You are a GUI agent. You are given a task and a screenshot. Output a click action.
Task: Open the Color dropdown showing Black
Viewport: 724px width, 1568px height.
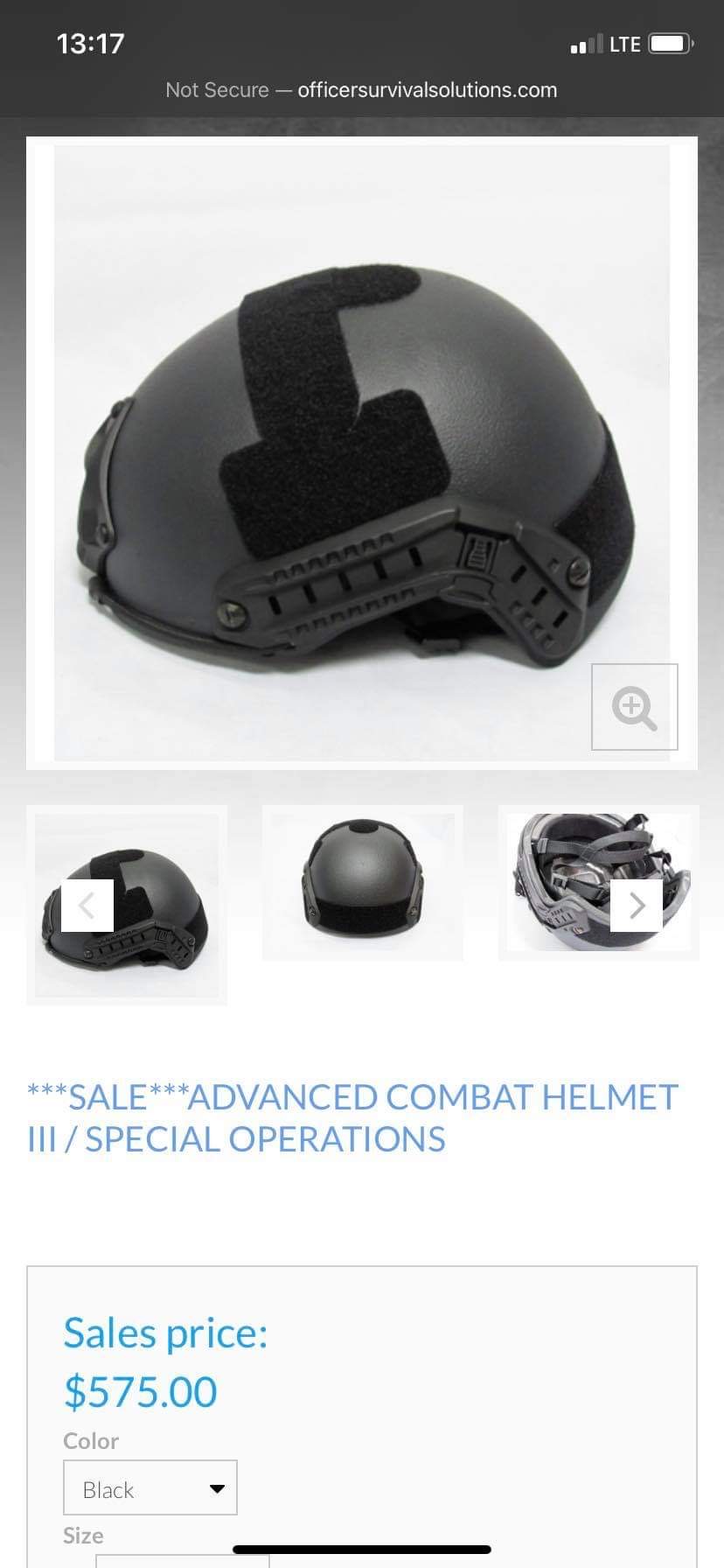tap(150, 1487)
